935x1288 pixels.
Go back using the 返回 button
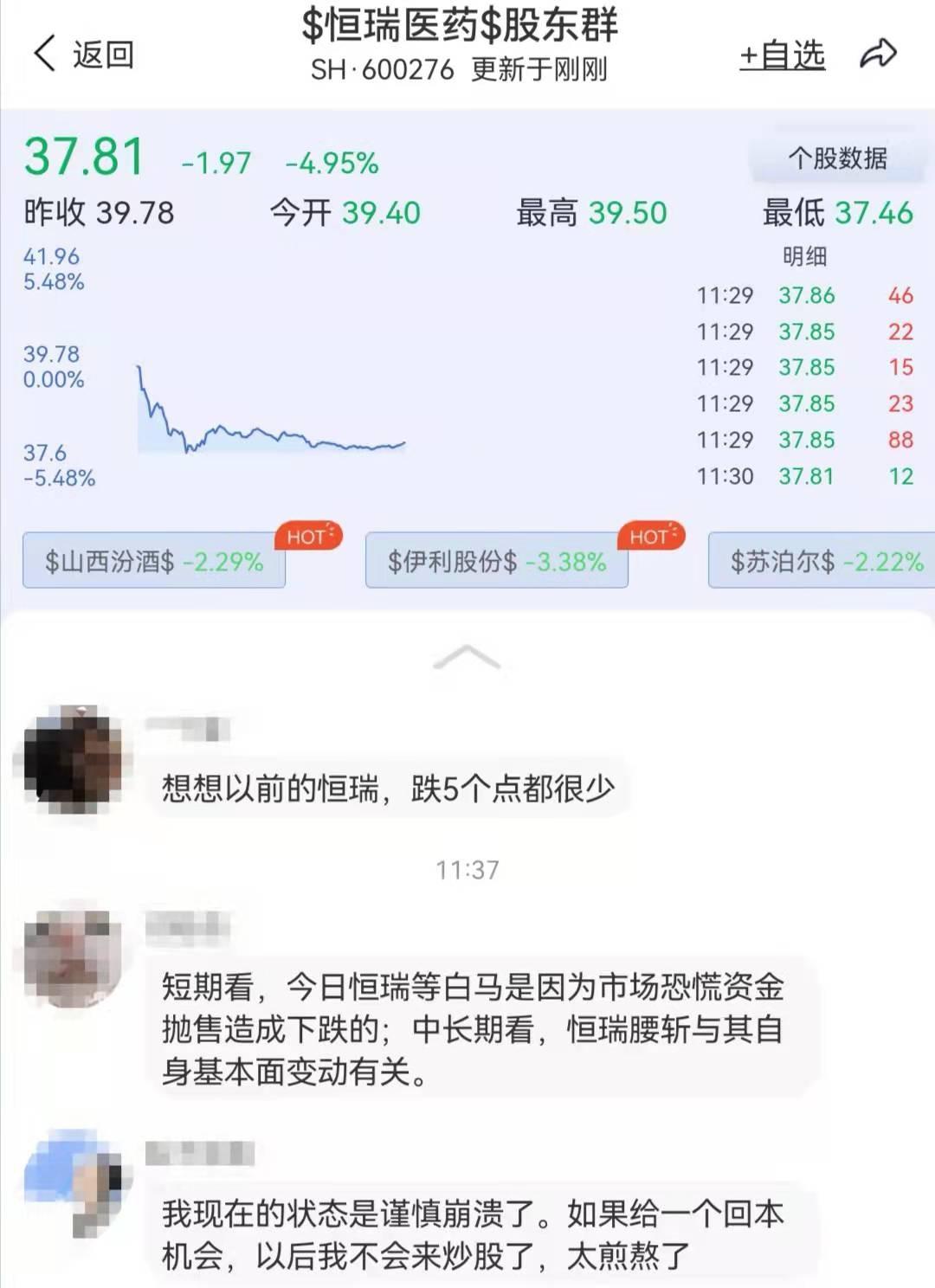[x=83, y=54]
